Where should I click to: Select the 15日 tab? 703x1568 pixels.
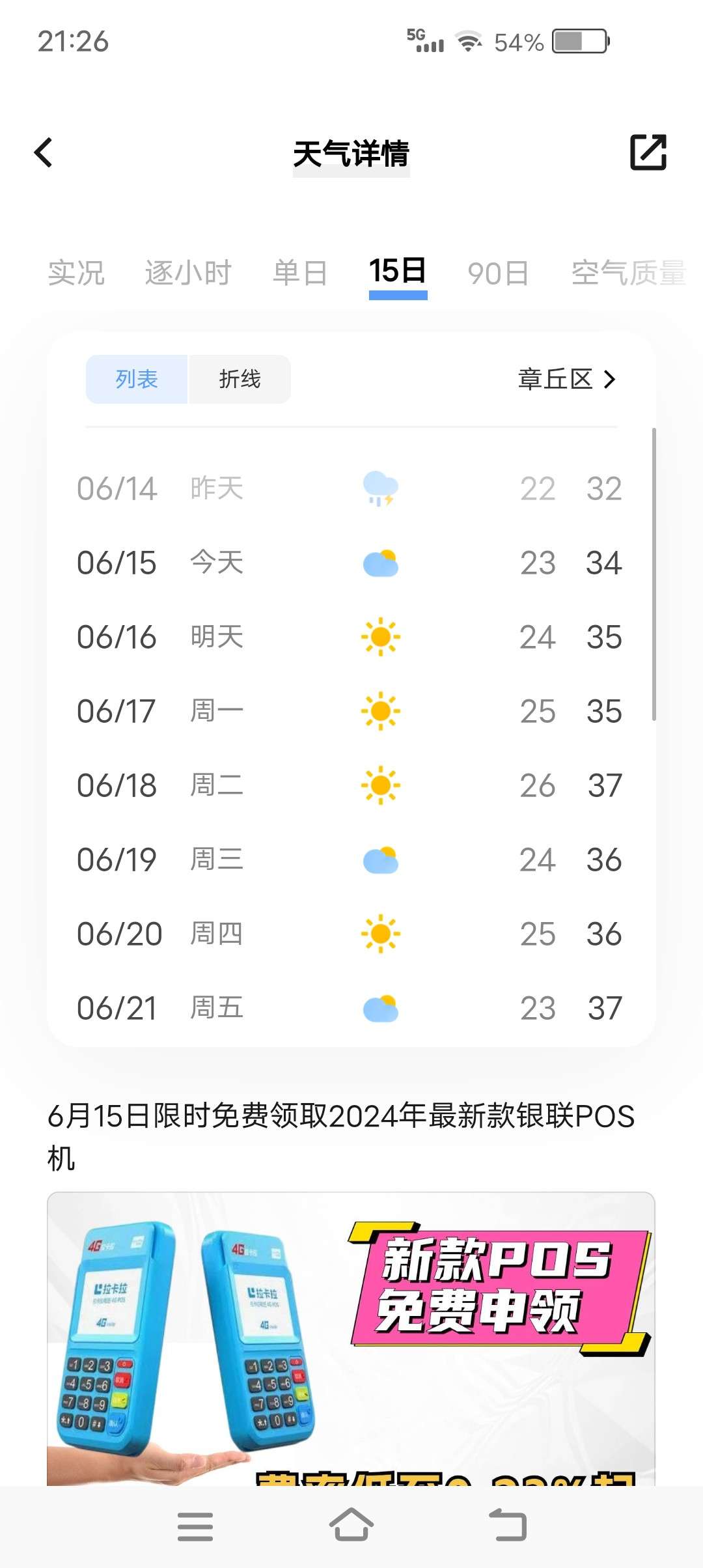point(398,272)
